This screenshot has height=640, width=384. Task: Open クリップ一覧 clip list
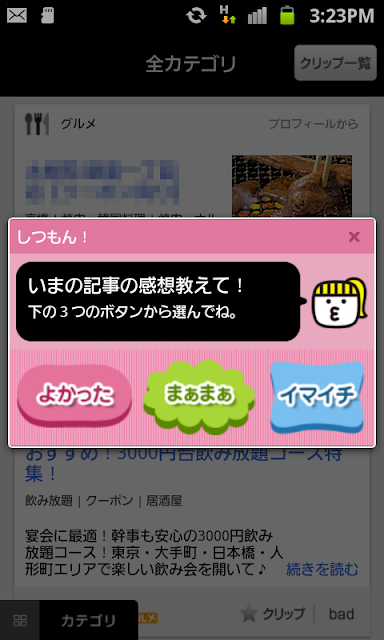335,63
